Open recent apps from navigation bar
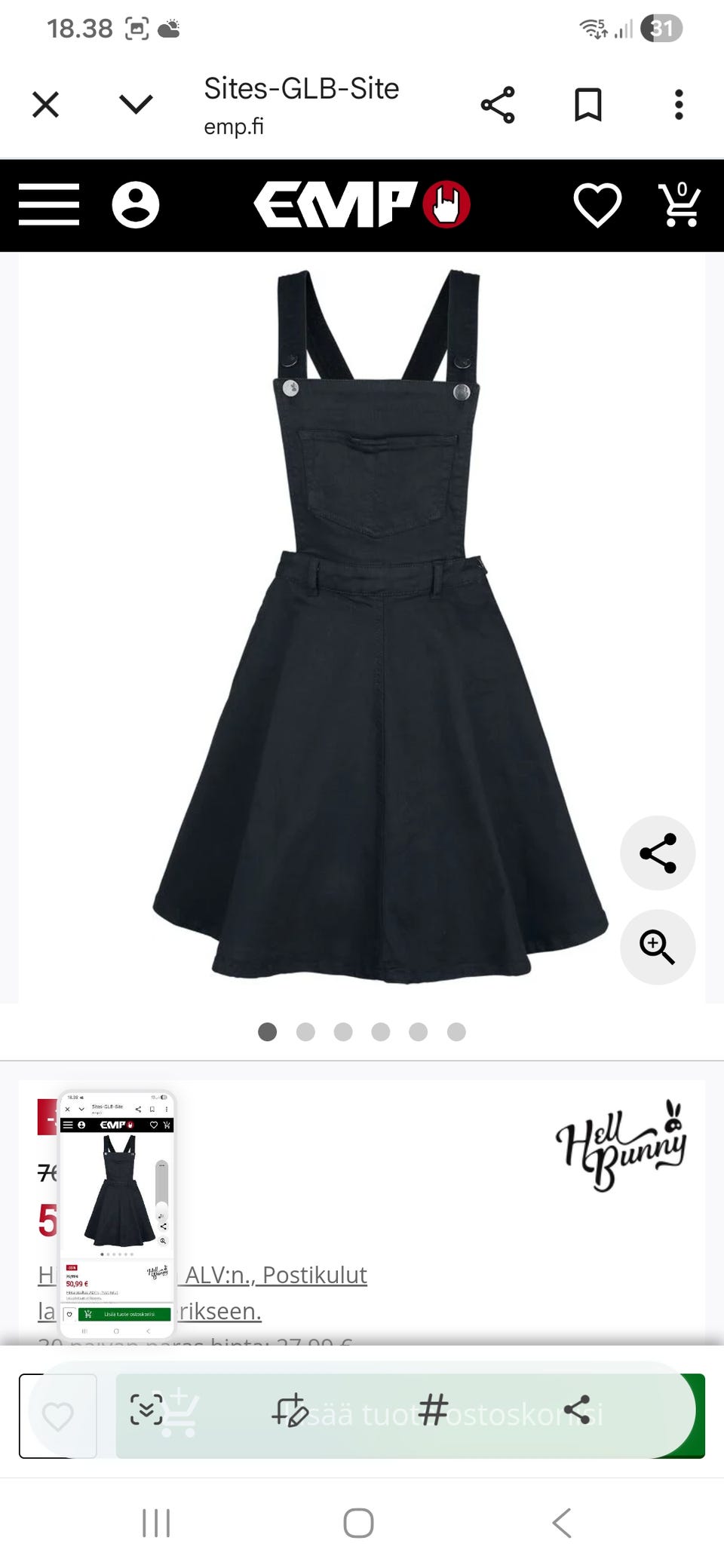The height and width of the screenshot is (1568, 724). pos(156,1523)
